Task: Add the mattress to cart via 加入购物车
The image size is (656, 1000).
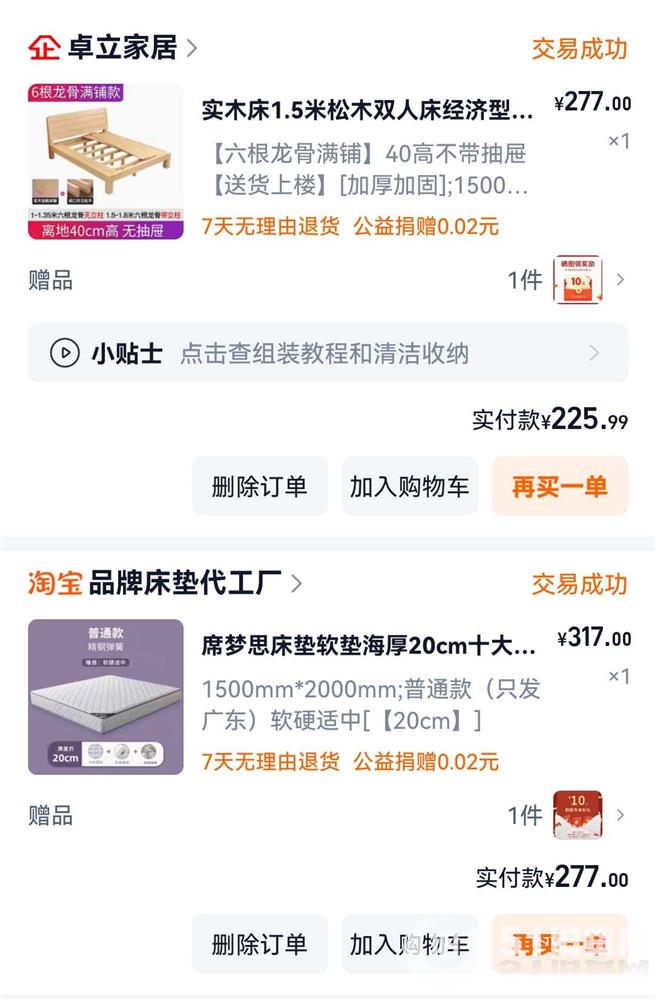Action: tap(409, 944)
